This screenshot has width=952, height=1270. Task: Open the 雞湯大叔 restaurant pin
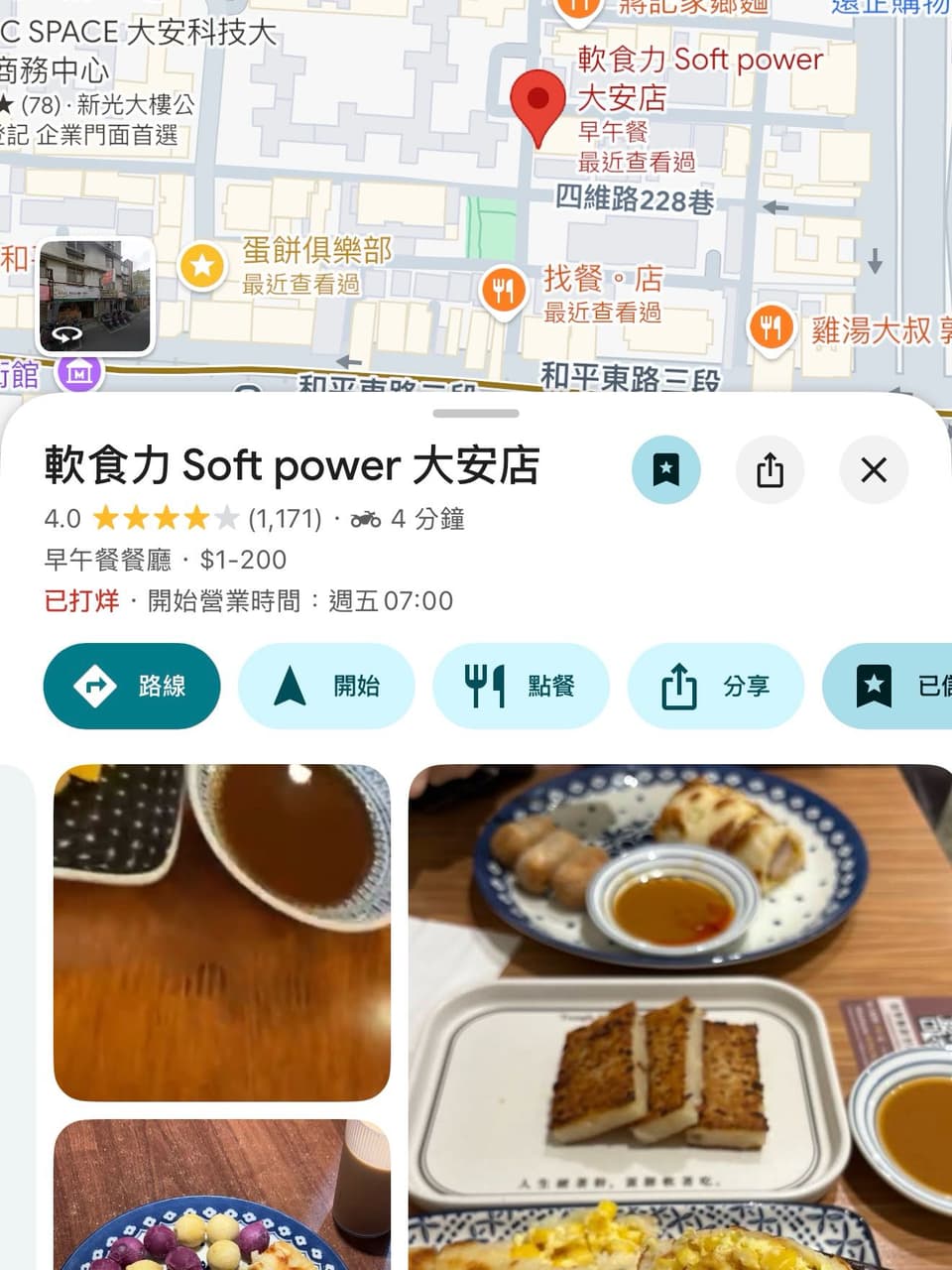(x=771, y=326)
